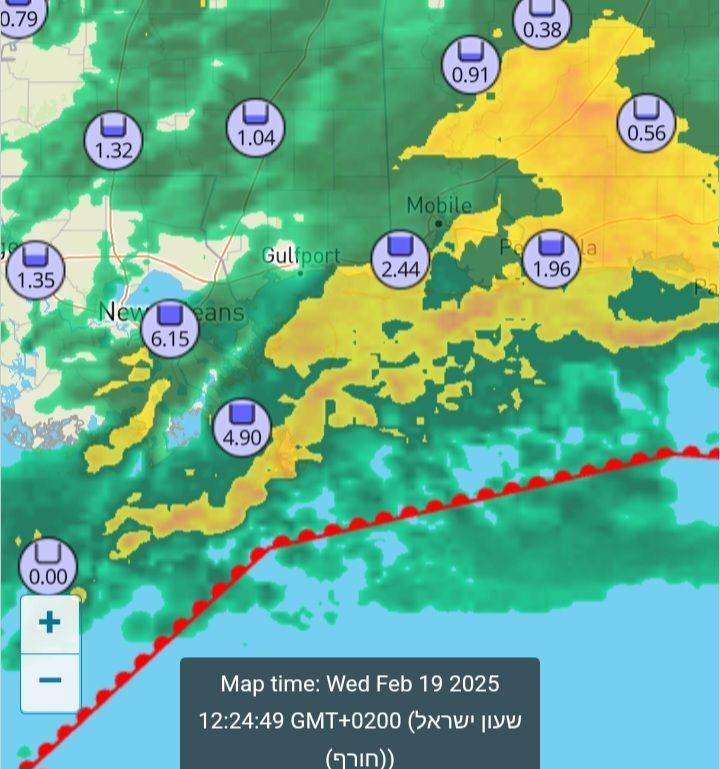Select the 0.91 rainfall marker

coord(470,63)
